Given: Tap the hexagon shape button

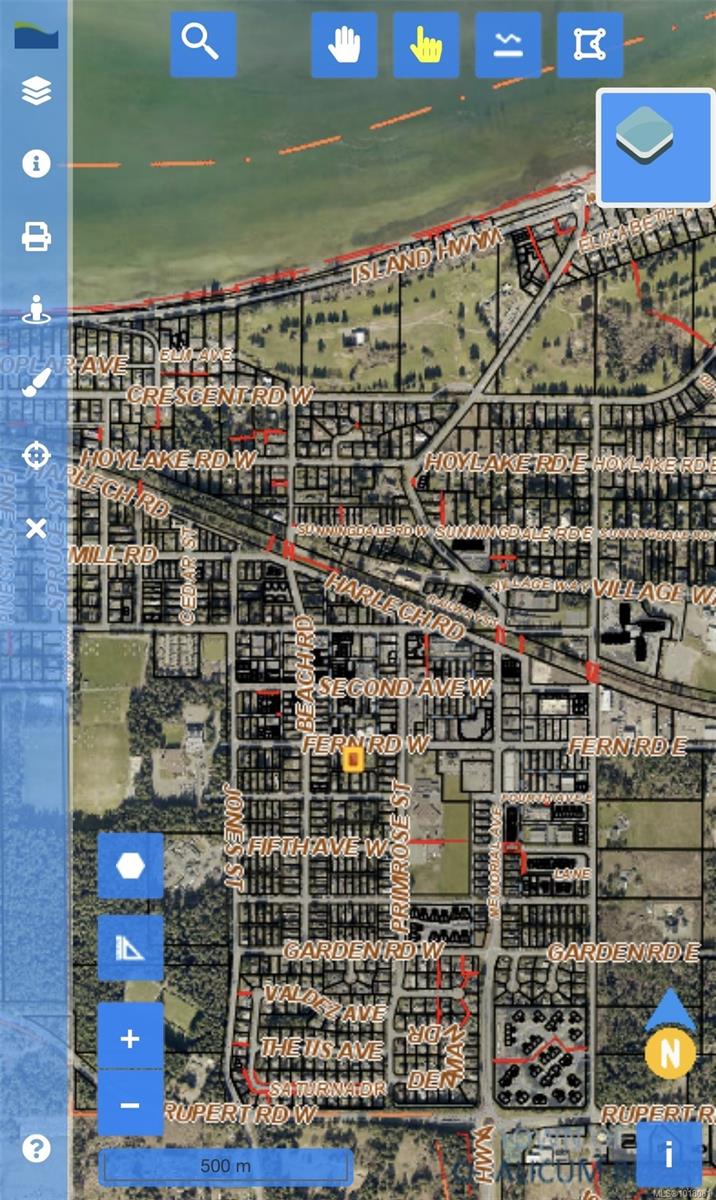Looking at the screenshot, I should tap(130, 866).
